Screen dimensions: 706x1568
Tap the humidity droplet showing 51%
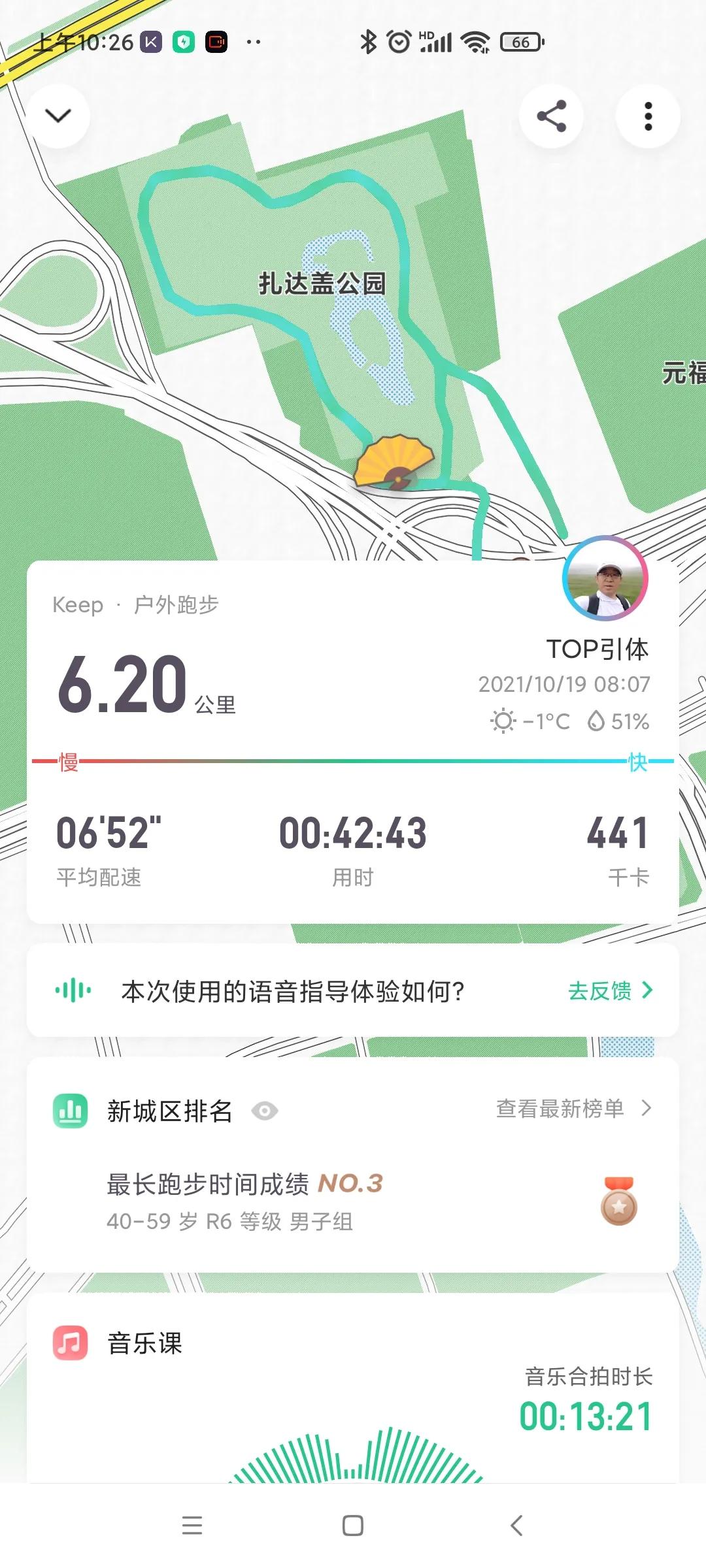(597, 721)
